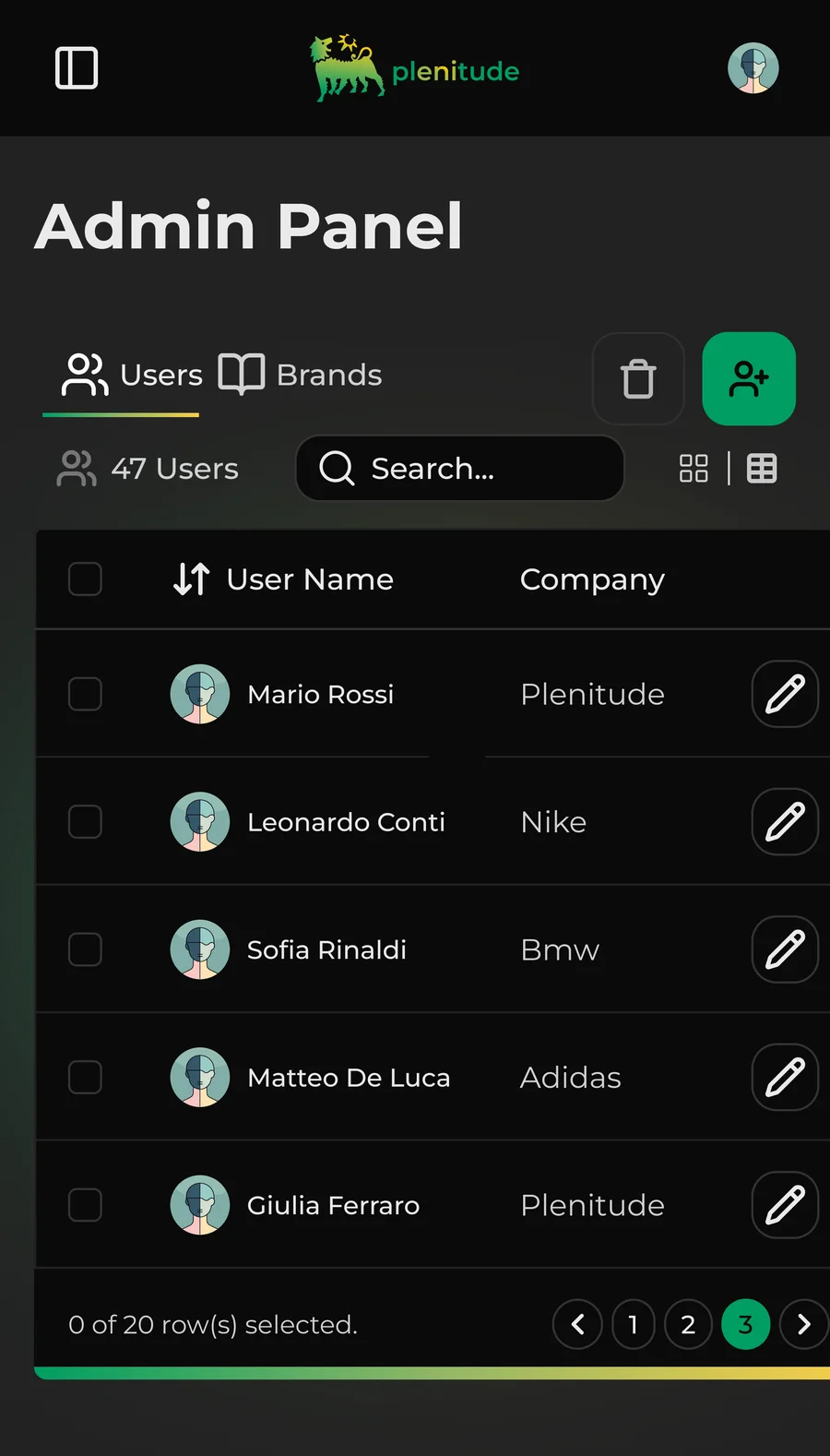Screen dimensions: 830x1456
Task: Switch to the Brands tab
Action: (299, 375)
